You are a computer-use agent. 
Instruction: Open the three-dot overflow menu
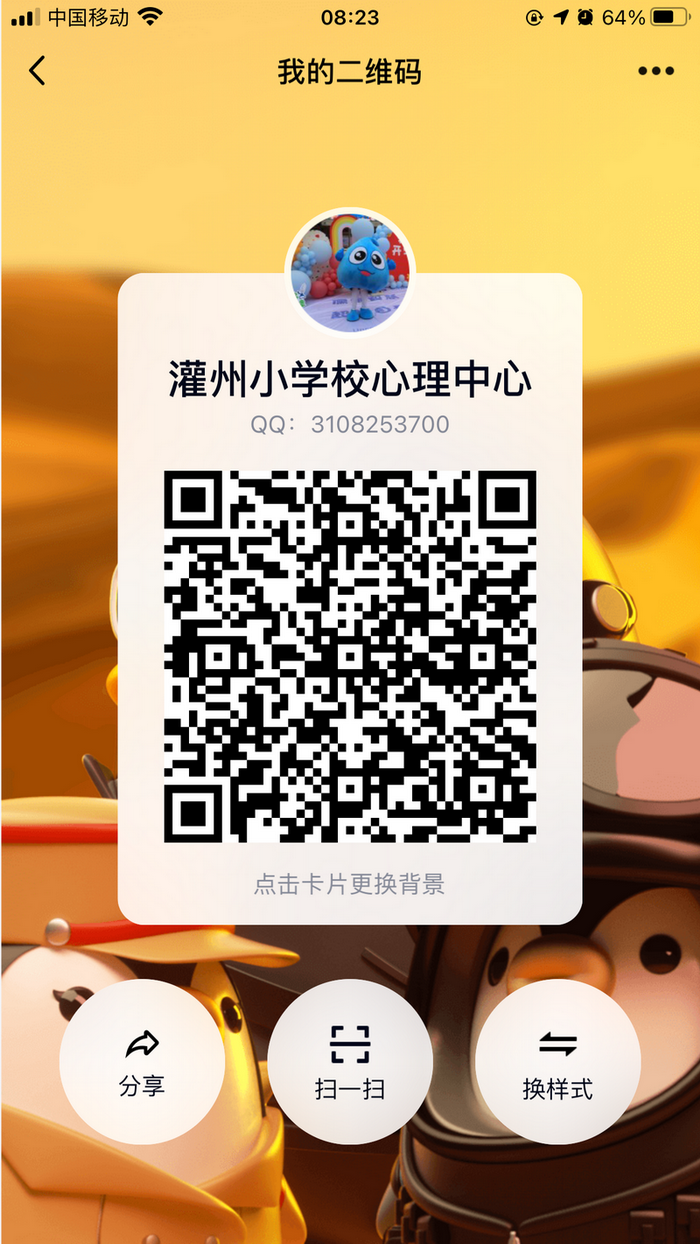[x=655, y=71]
